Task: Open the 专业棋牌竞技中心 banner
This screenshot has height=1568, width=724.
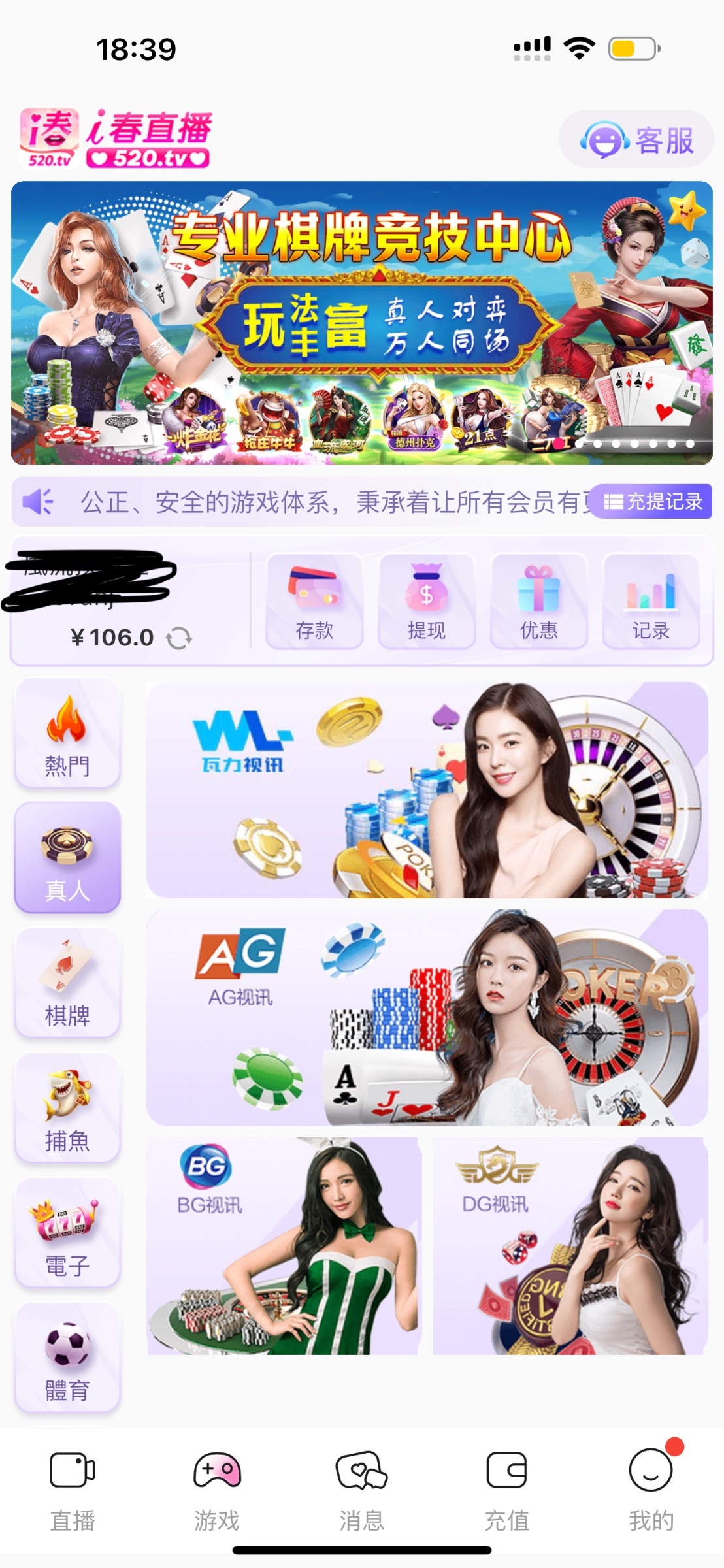Action: tap(361, 323)
